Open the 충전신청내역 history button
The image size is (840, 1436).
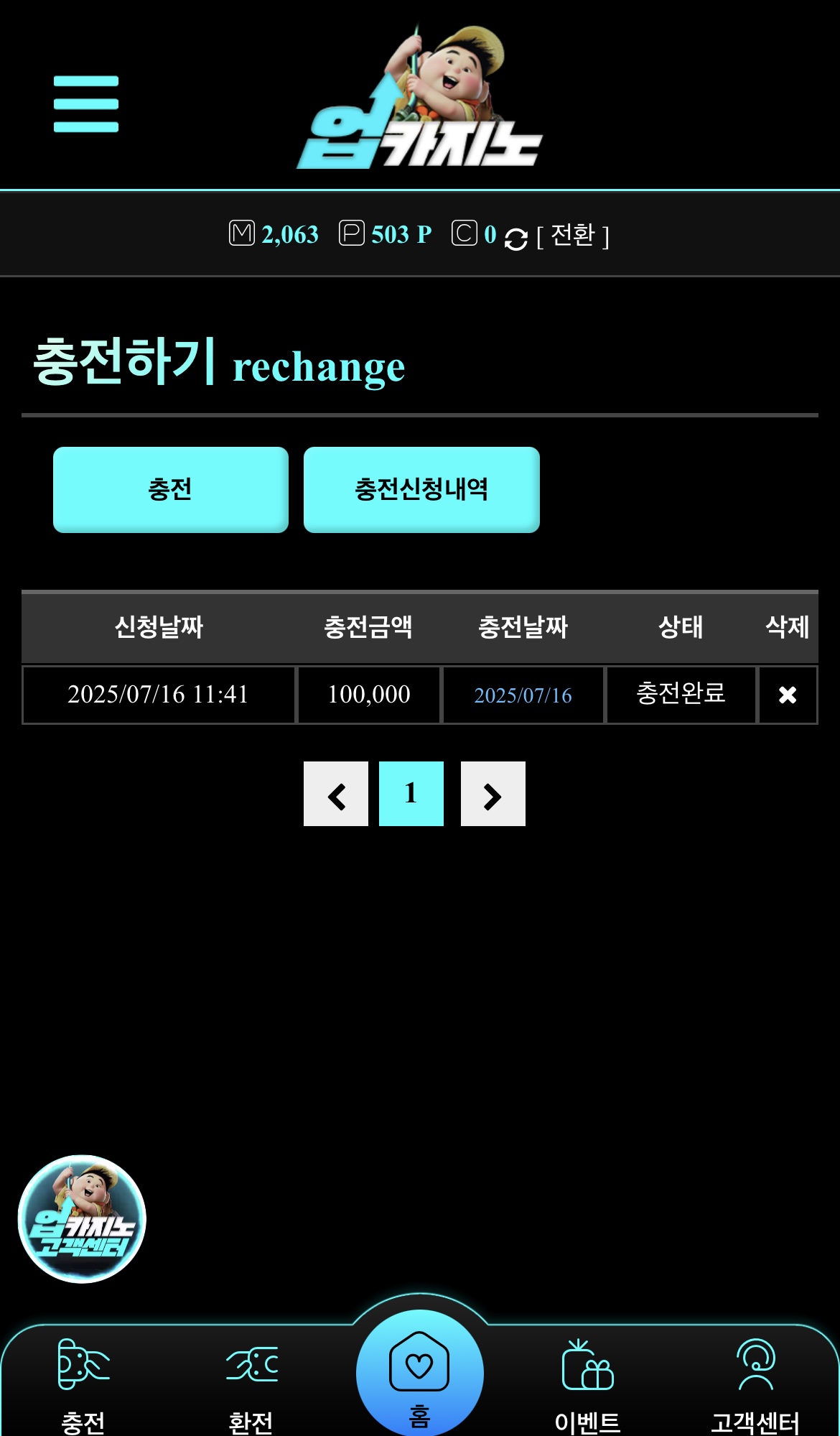(421, 489)
